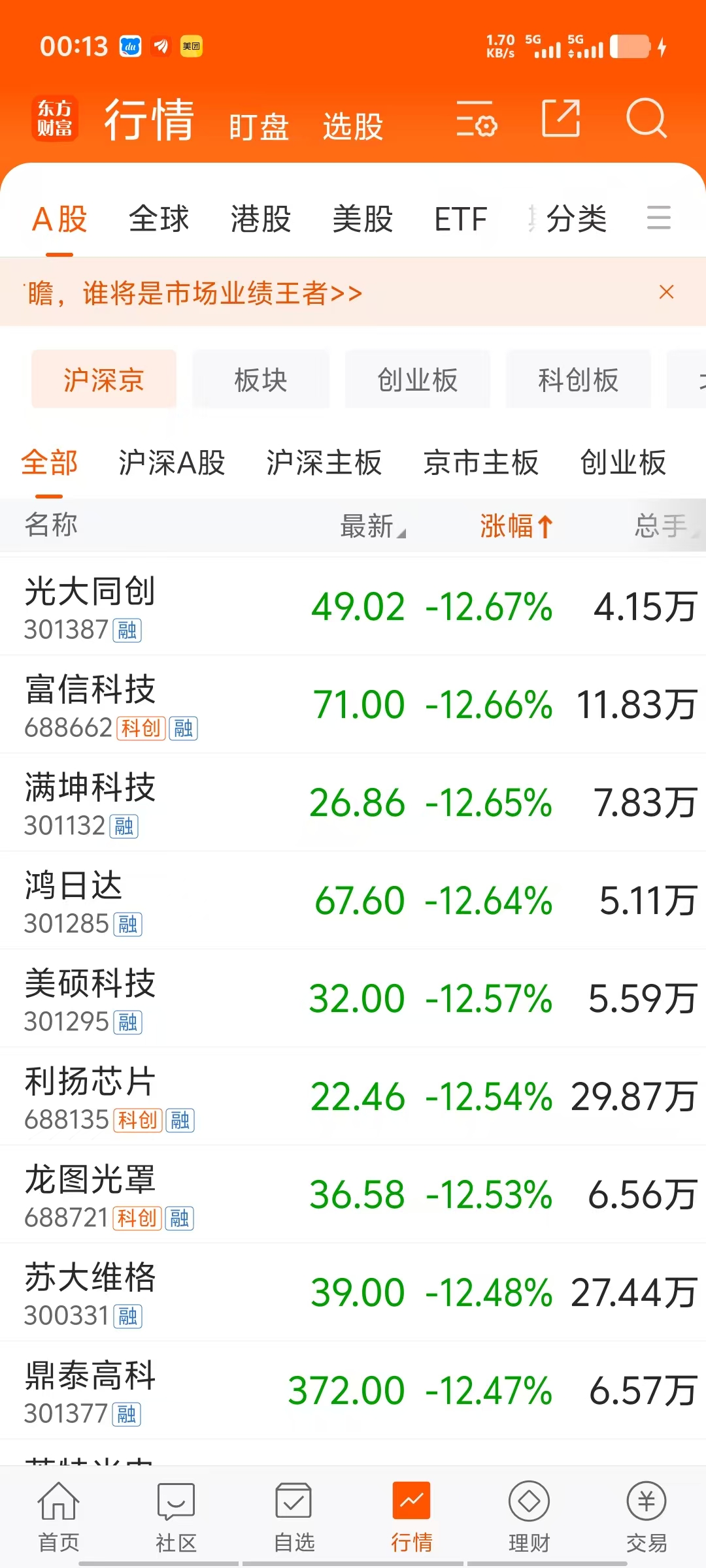Open the search magnifier icon
This screenshot has width=706, height=1568.
647,118
